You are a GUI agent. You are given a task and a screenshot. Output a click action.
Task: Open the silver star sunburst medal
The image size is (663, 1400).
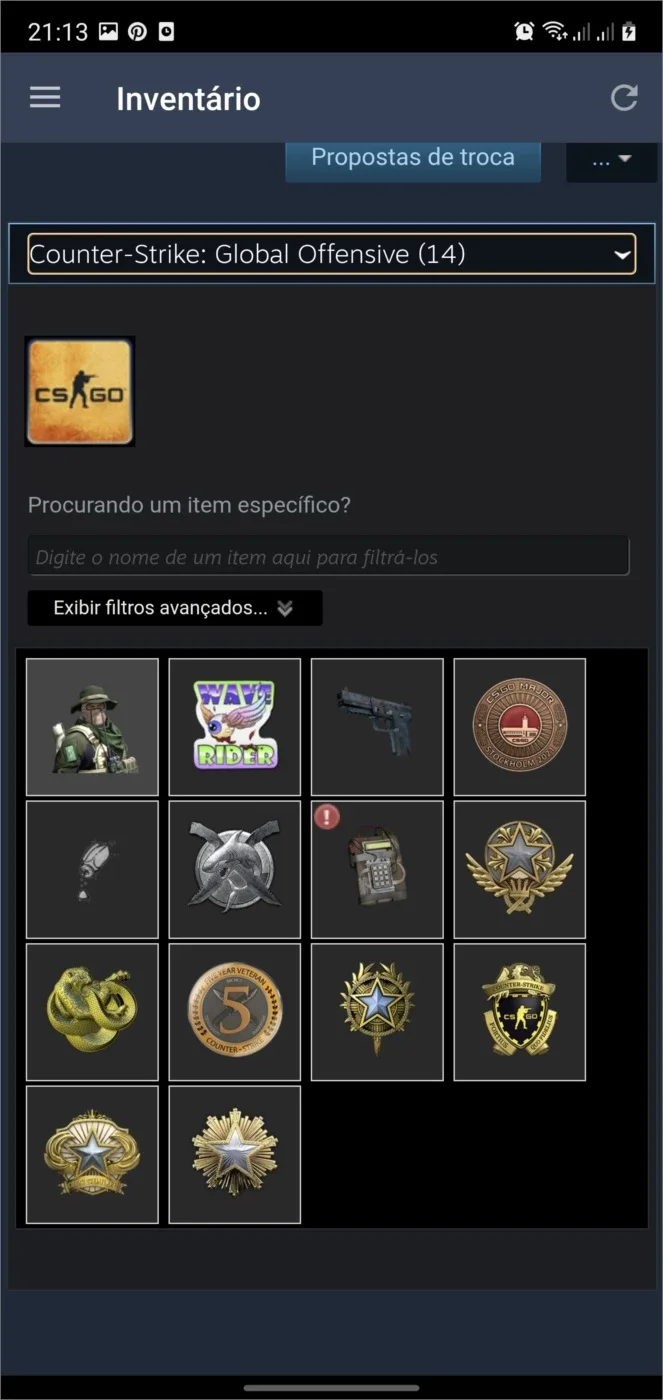[235, 1155]
